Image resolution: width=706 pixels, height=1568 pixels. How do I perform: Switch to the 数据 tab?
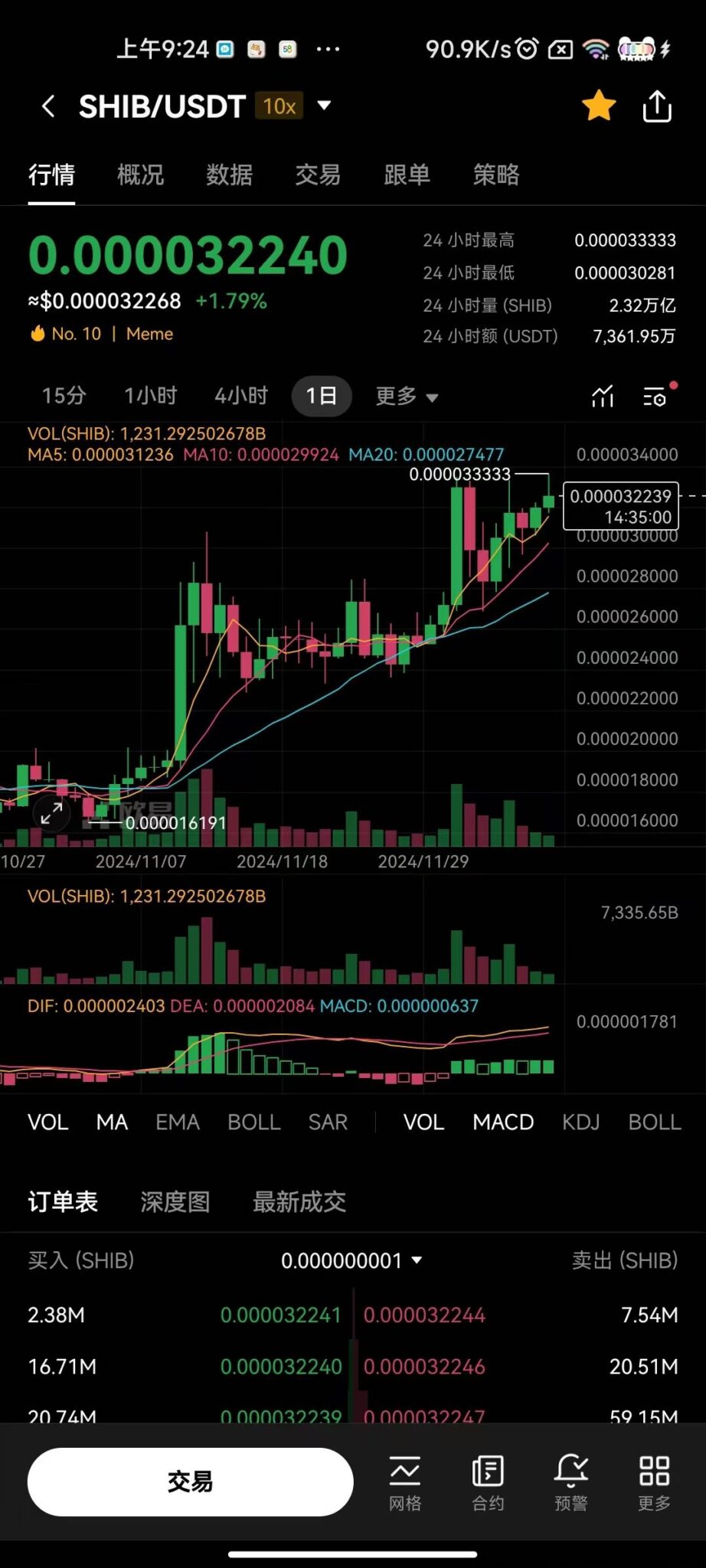(x=229, y=175)
